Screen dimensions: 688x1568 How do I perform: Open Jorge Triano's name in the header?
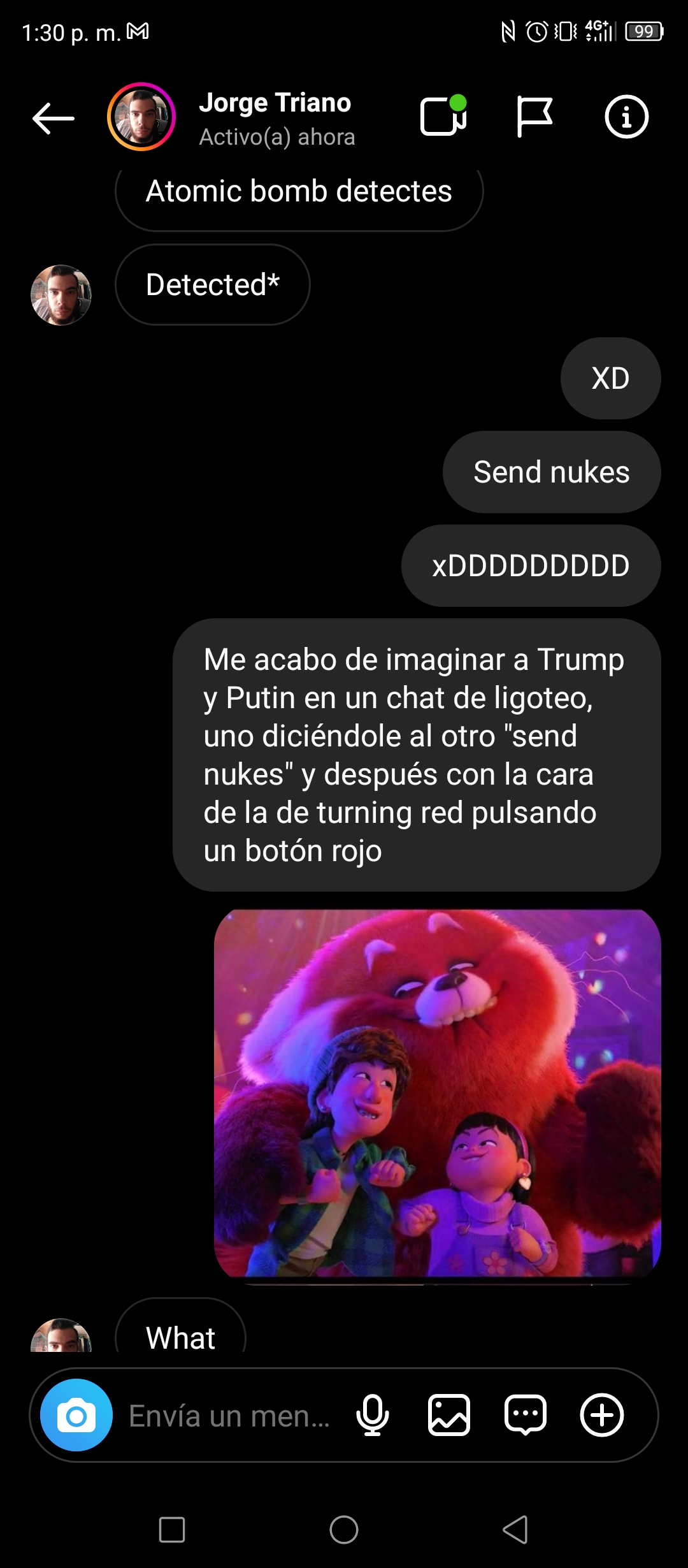(x=275, y=103)
